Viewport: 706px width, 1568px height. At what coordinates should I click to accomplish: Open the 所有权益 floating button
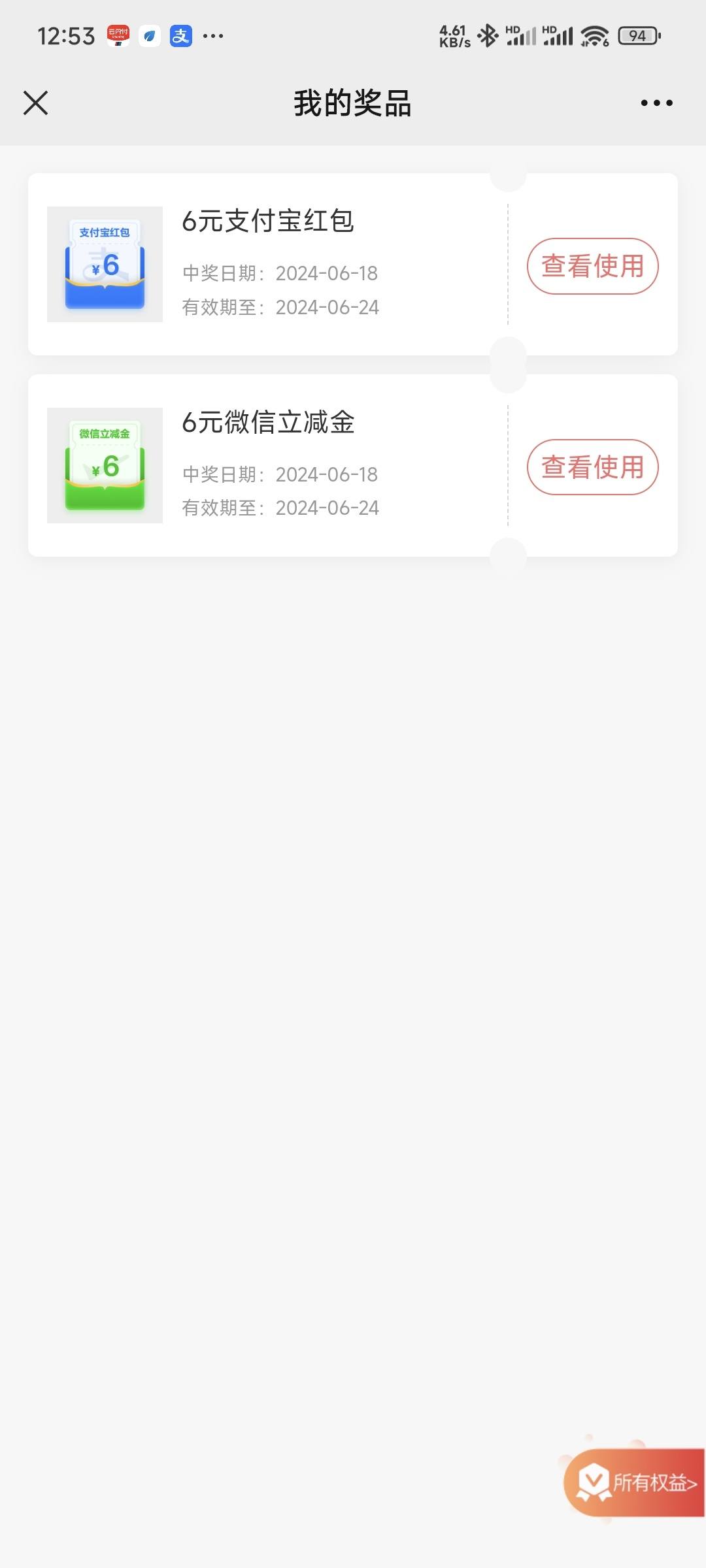tap(634, 1482)
